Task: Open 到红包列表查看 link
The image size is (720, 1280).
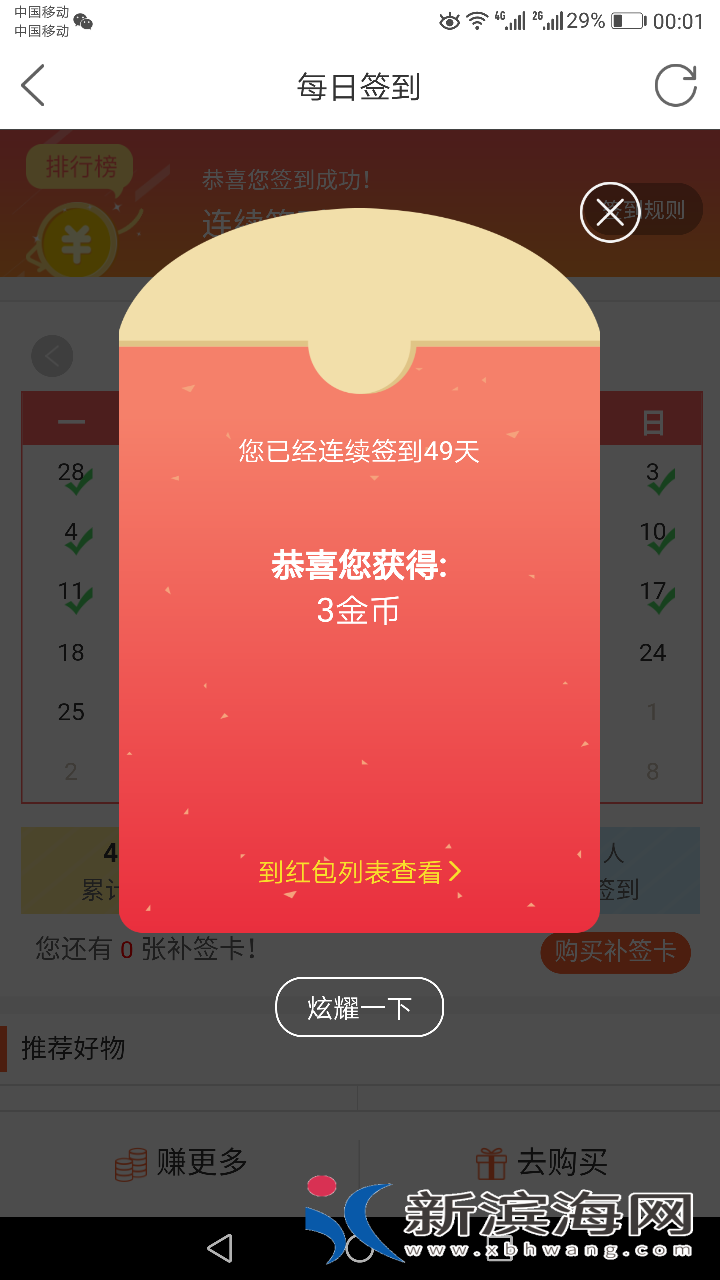Action: point(359,872)
